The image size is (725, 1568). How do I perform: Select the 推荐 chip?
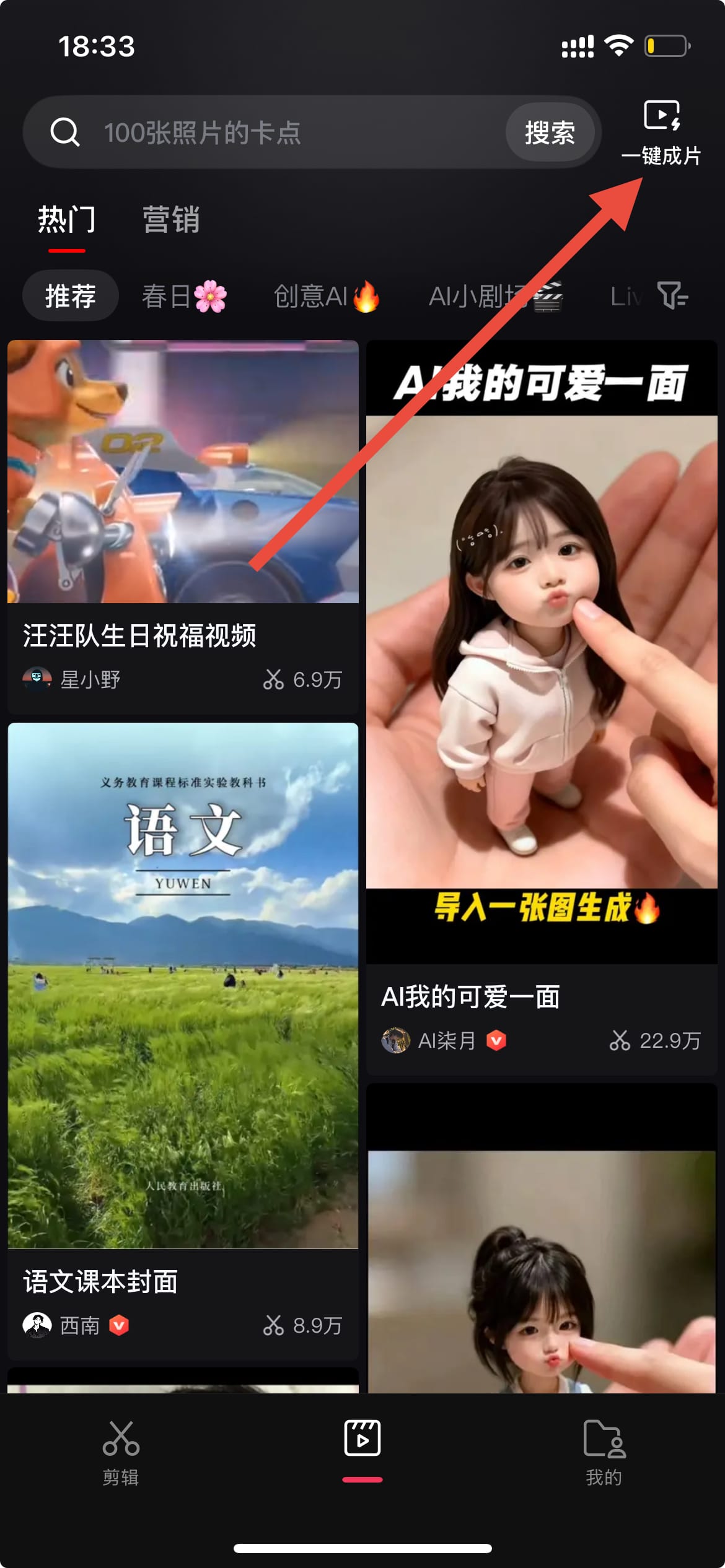[x=71, y=296]
